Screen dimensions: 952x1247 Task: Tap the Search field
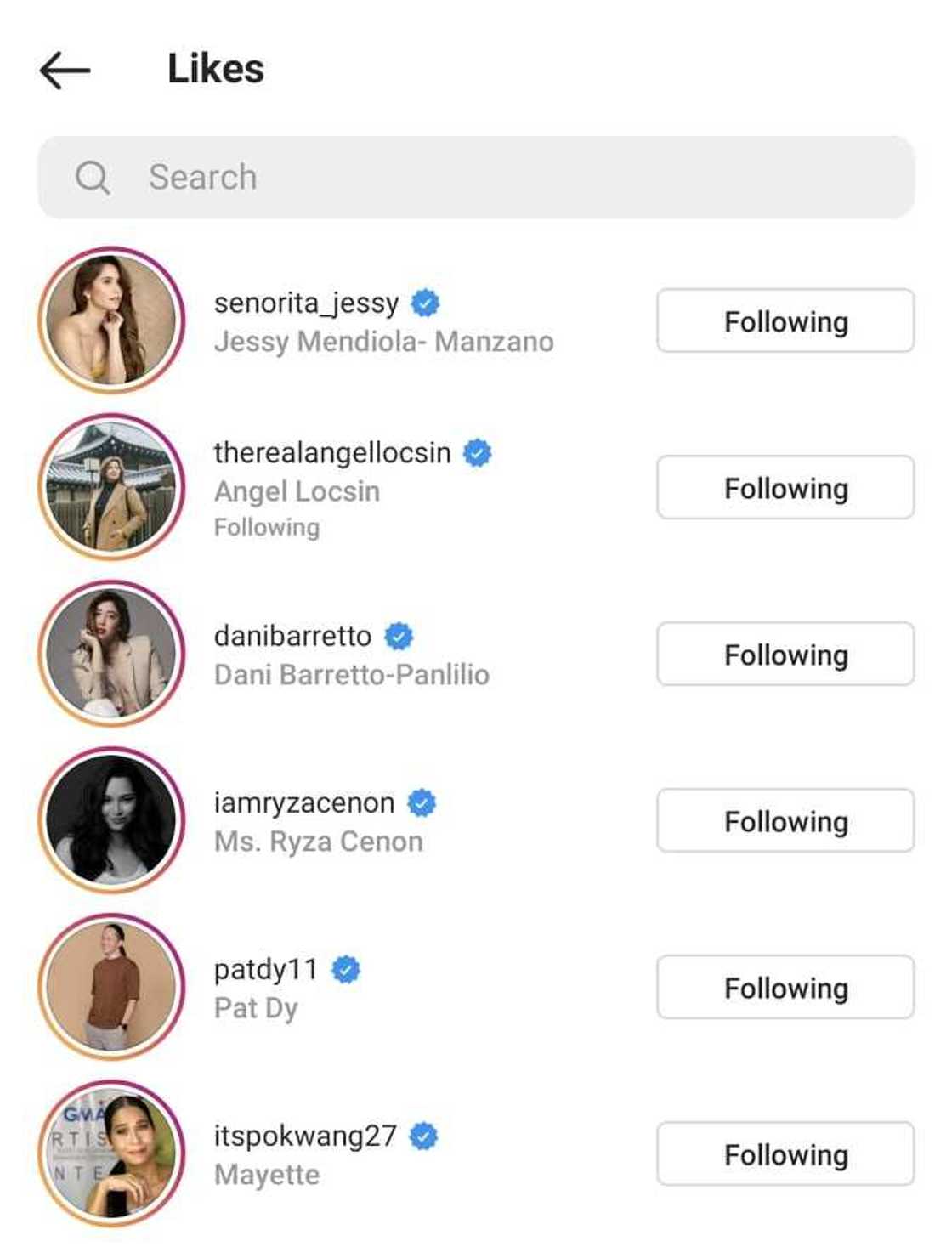(x=476, y=178)
